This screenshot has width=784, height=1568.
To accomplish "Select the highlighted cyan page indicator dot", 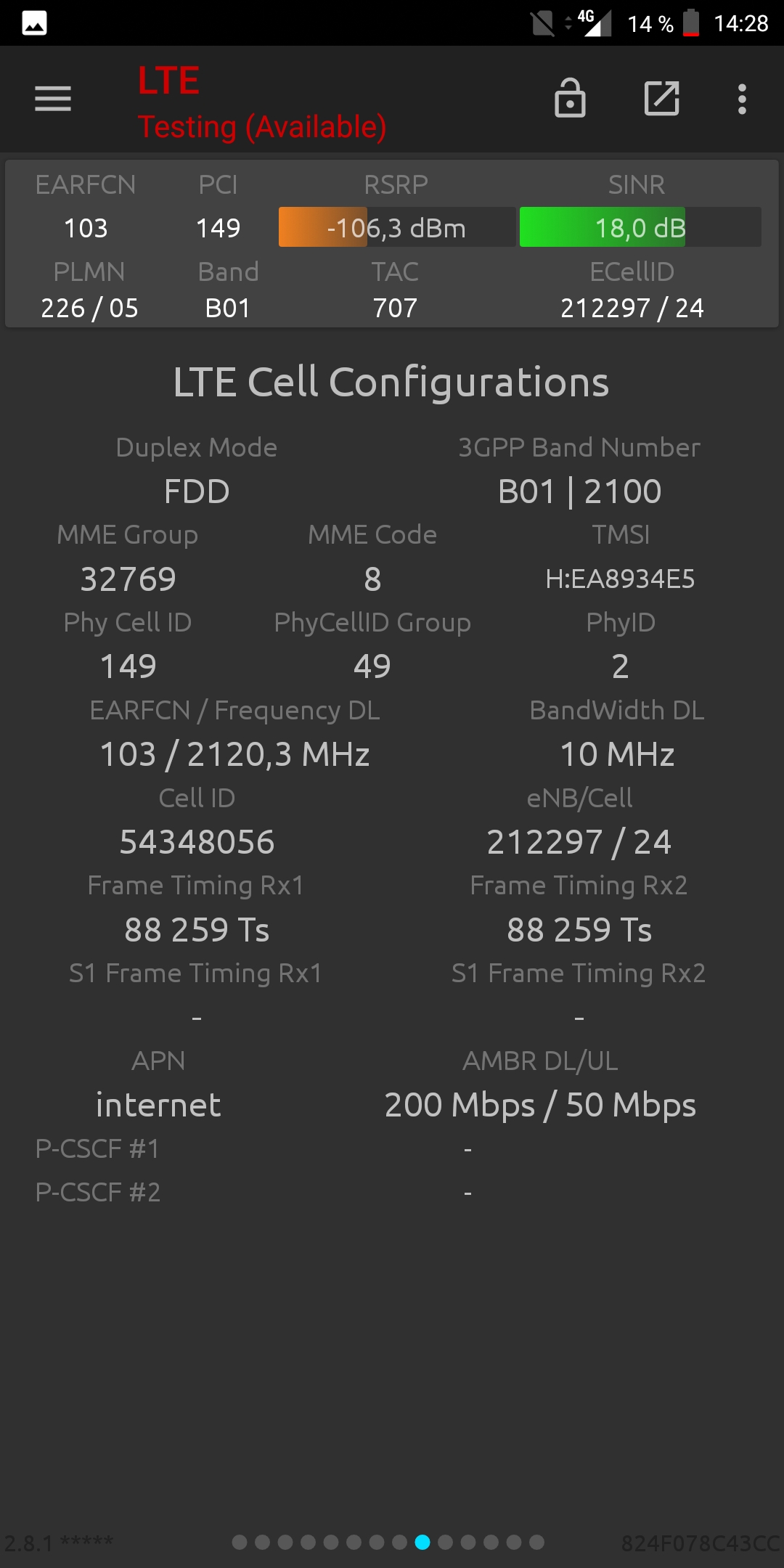I will point(422,1542).
